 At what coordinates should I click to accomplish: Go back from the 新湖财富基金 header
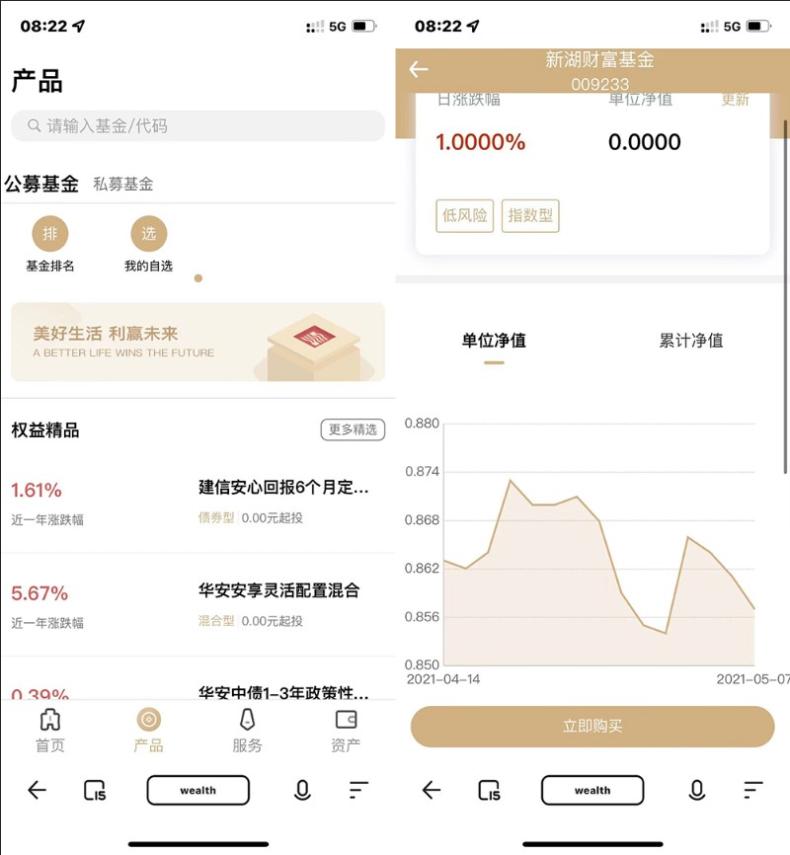pos(419,69)
